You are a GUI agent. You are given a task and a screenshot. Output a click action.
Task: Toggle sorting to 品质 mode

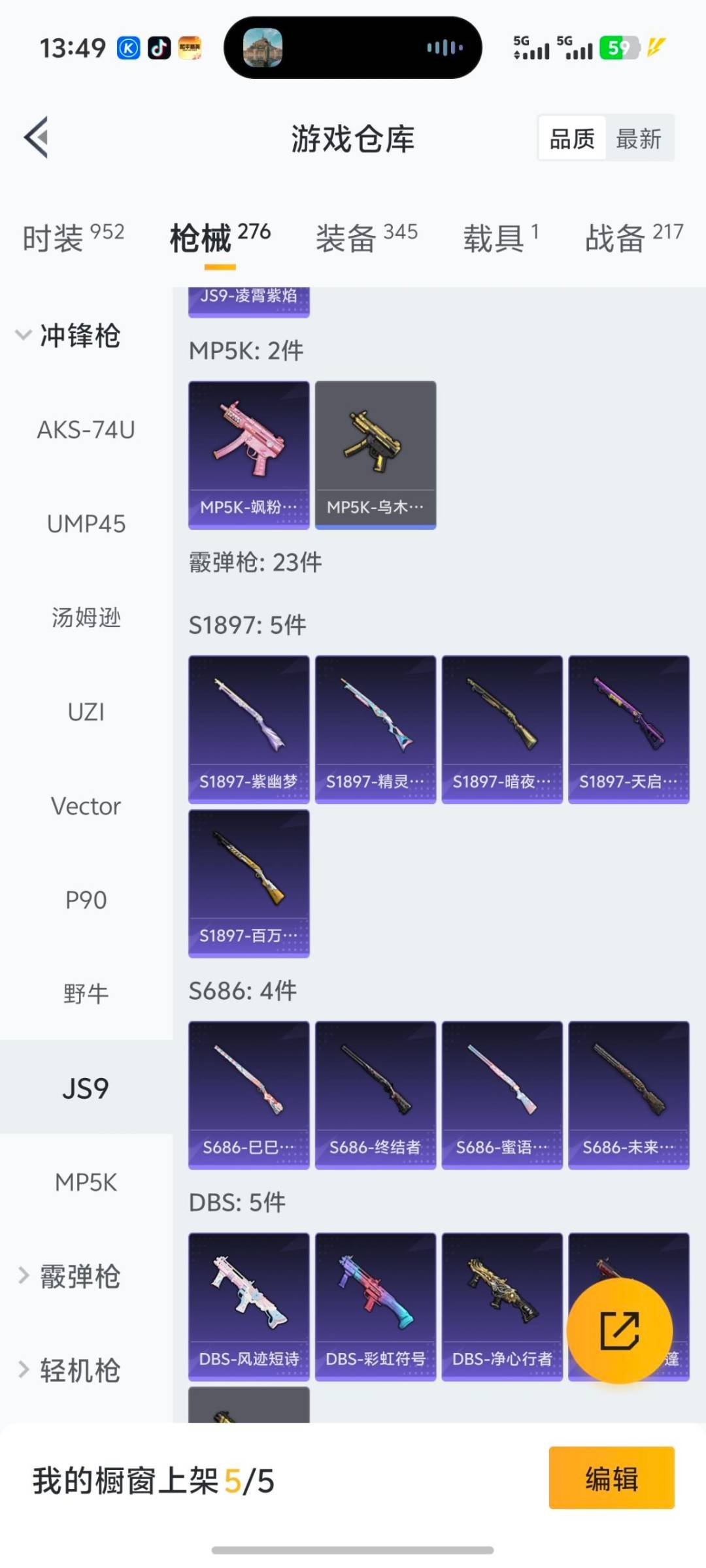click(571, 138)
